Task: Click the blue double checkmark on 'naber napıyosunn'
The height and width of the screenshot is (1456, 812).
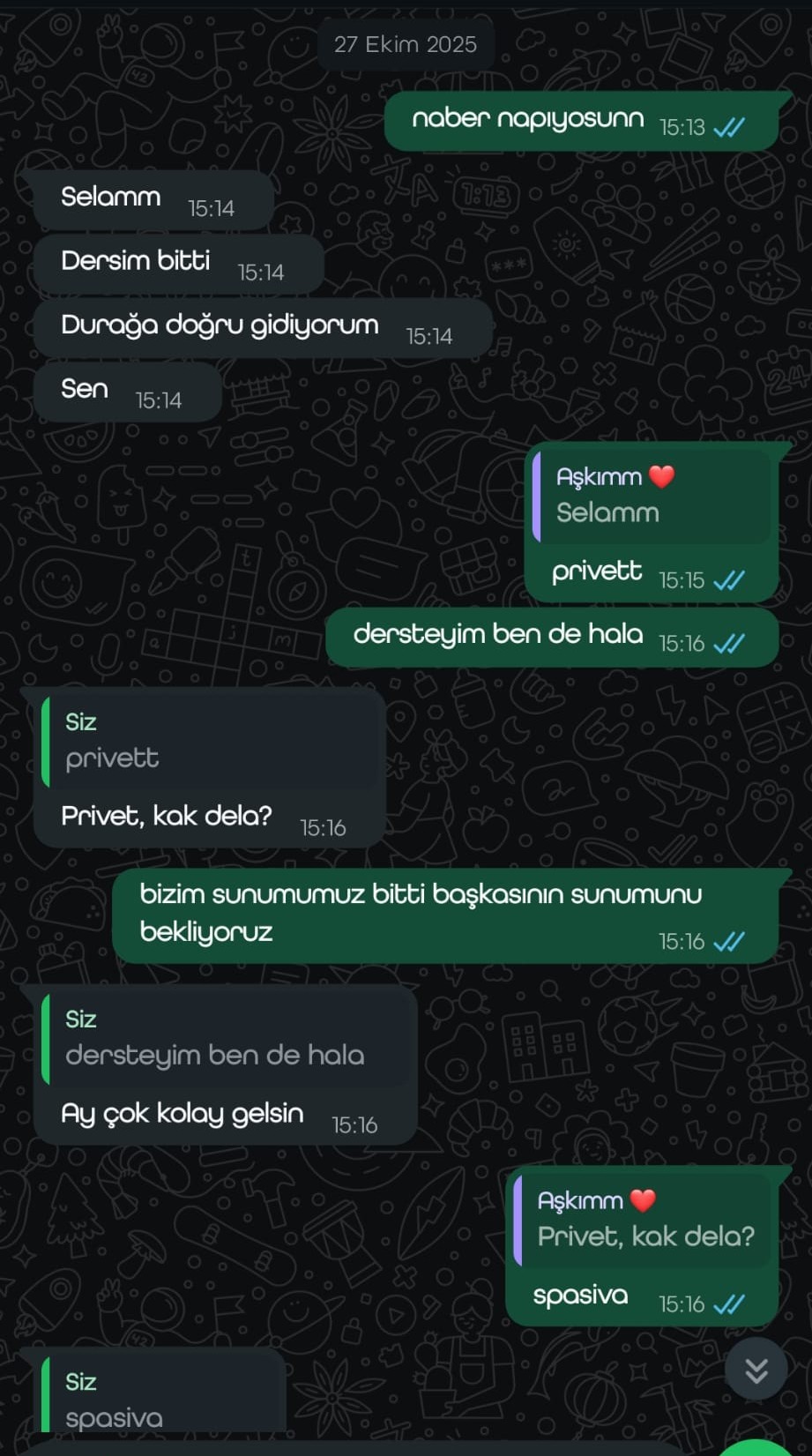Action: tap(730, 127)
